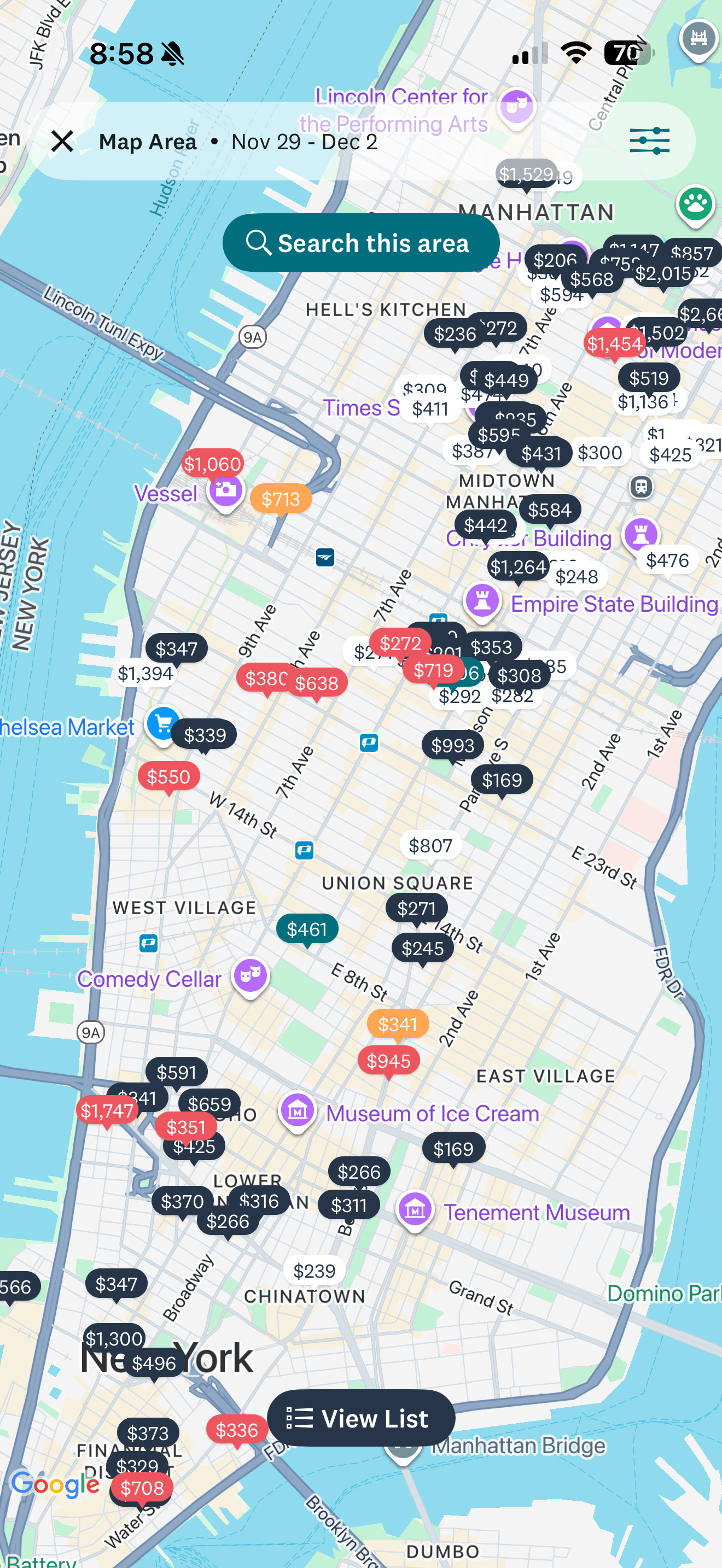
Task: Open the $341 orange price marker
Action: (x=398, y=1025)
